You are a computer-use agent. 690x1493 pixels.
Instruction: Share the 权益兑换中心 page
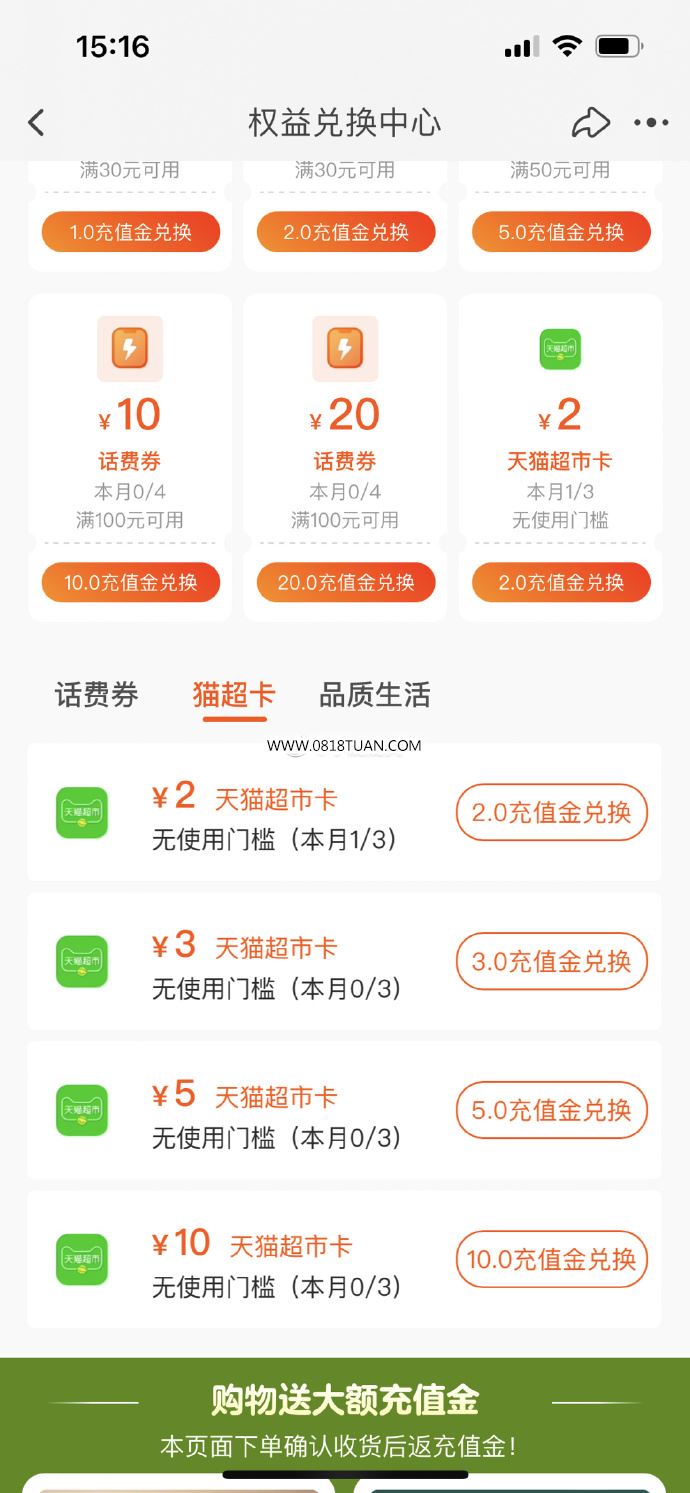(590, 123)
